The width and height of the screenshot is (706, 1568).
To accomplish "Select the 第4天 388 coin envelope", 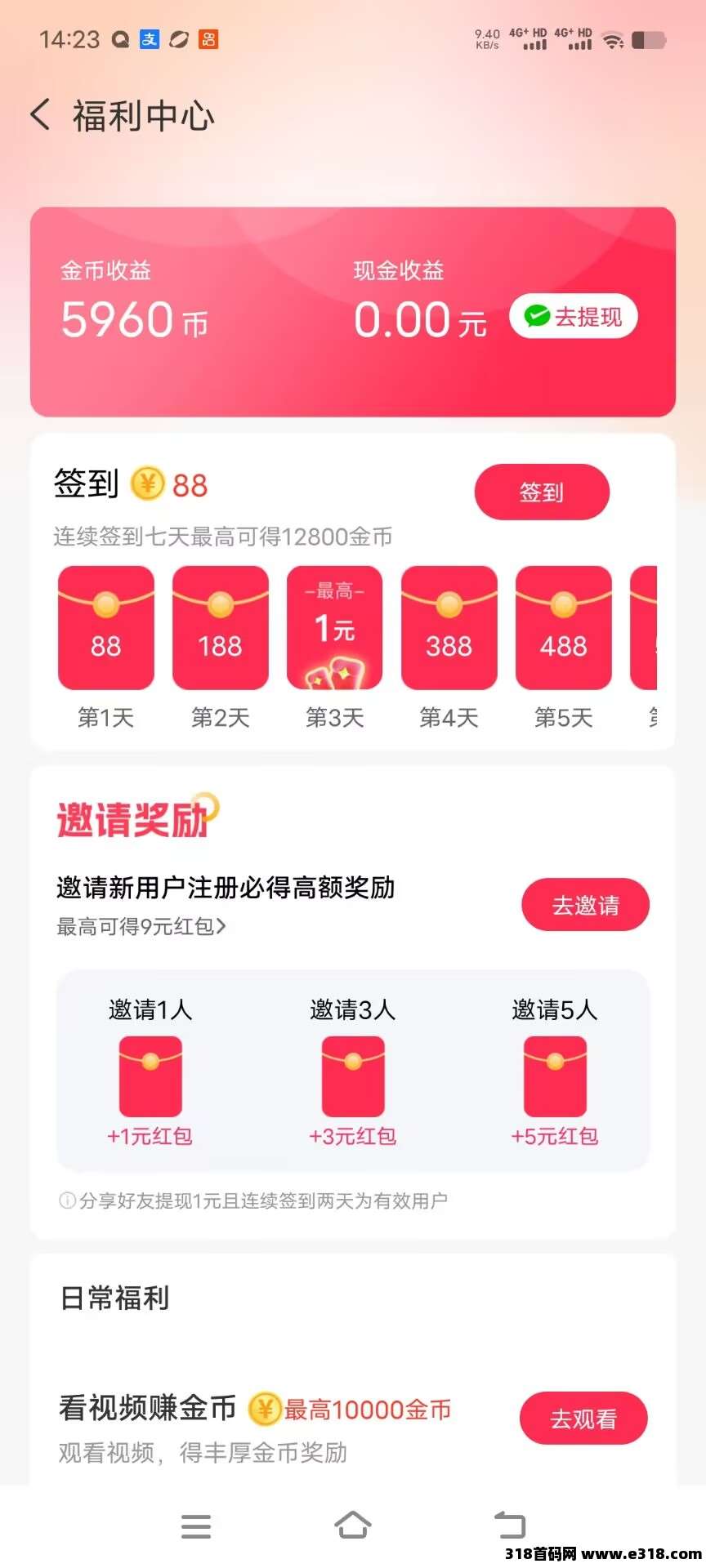I will pos(449,628).
